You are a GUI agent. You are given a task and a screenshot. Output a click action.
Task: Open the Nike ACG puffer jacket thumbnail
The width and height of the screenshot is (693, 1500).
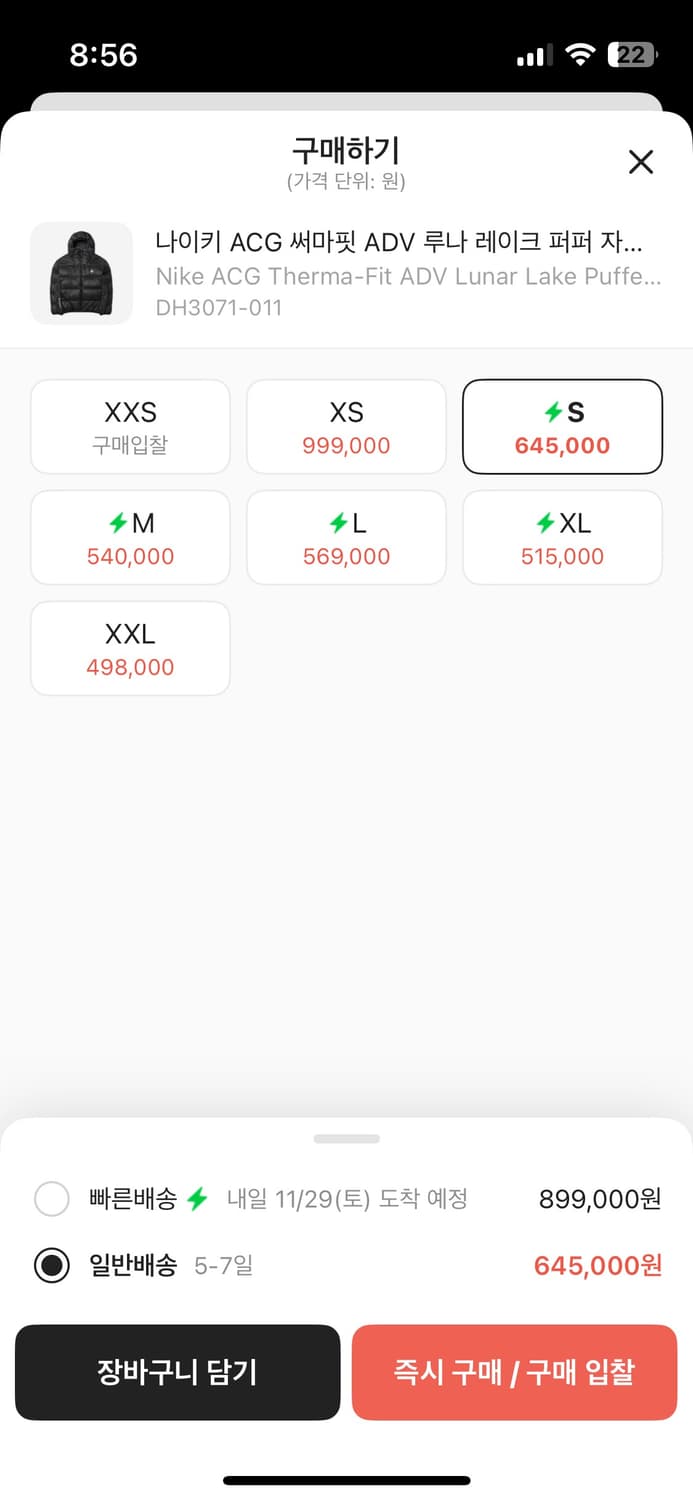click(x=81, y=273)
